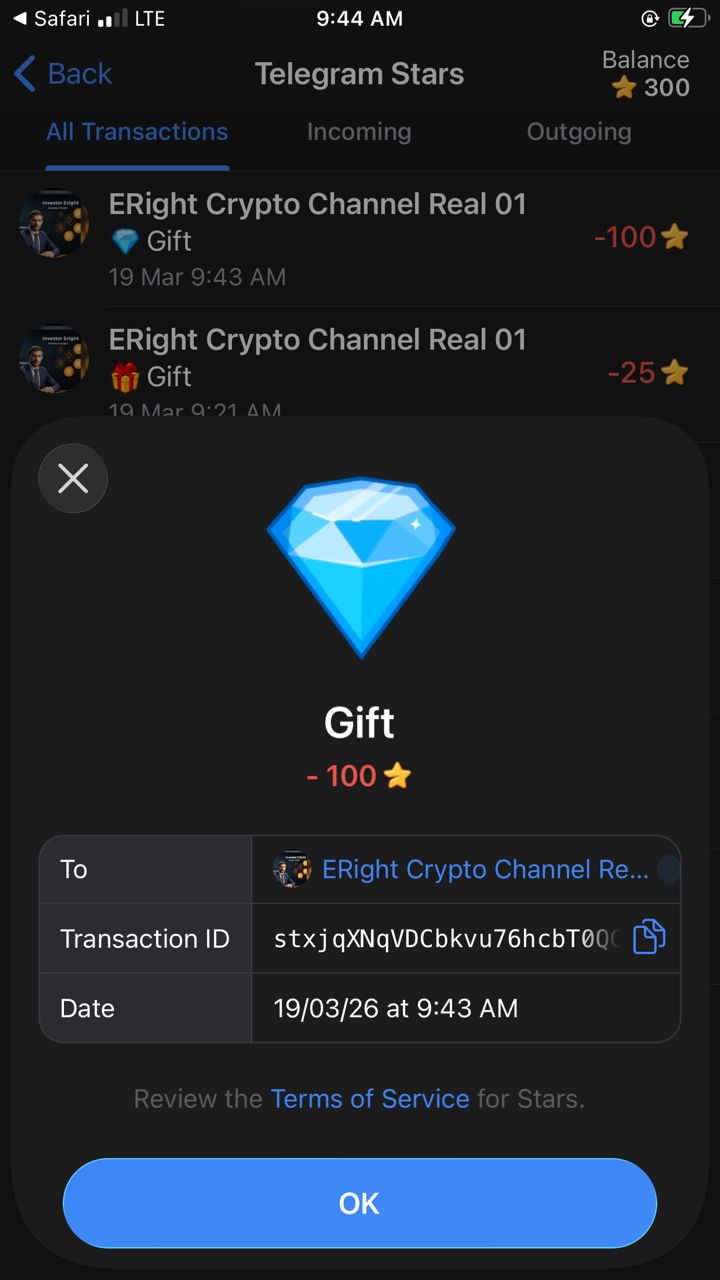Confirm with the OK button
This screenshot has height=1280, width=720.
click(x=359, y=1203)
